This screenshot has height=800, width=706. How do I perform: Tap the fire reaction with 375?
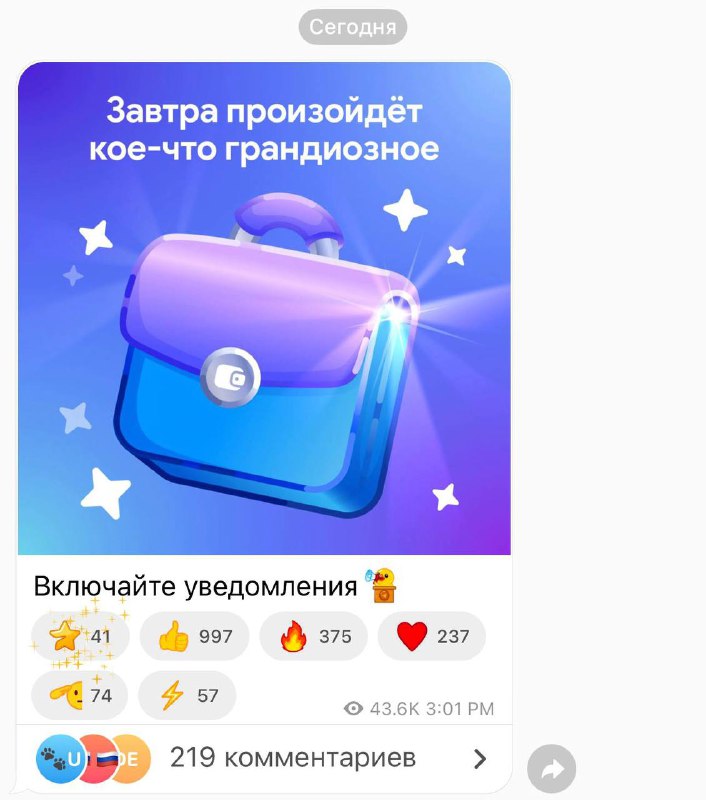coord(313,637)
